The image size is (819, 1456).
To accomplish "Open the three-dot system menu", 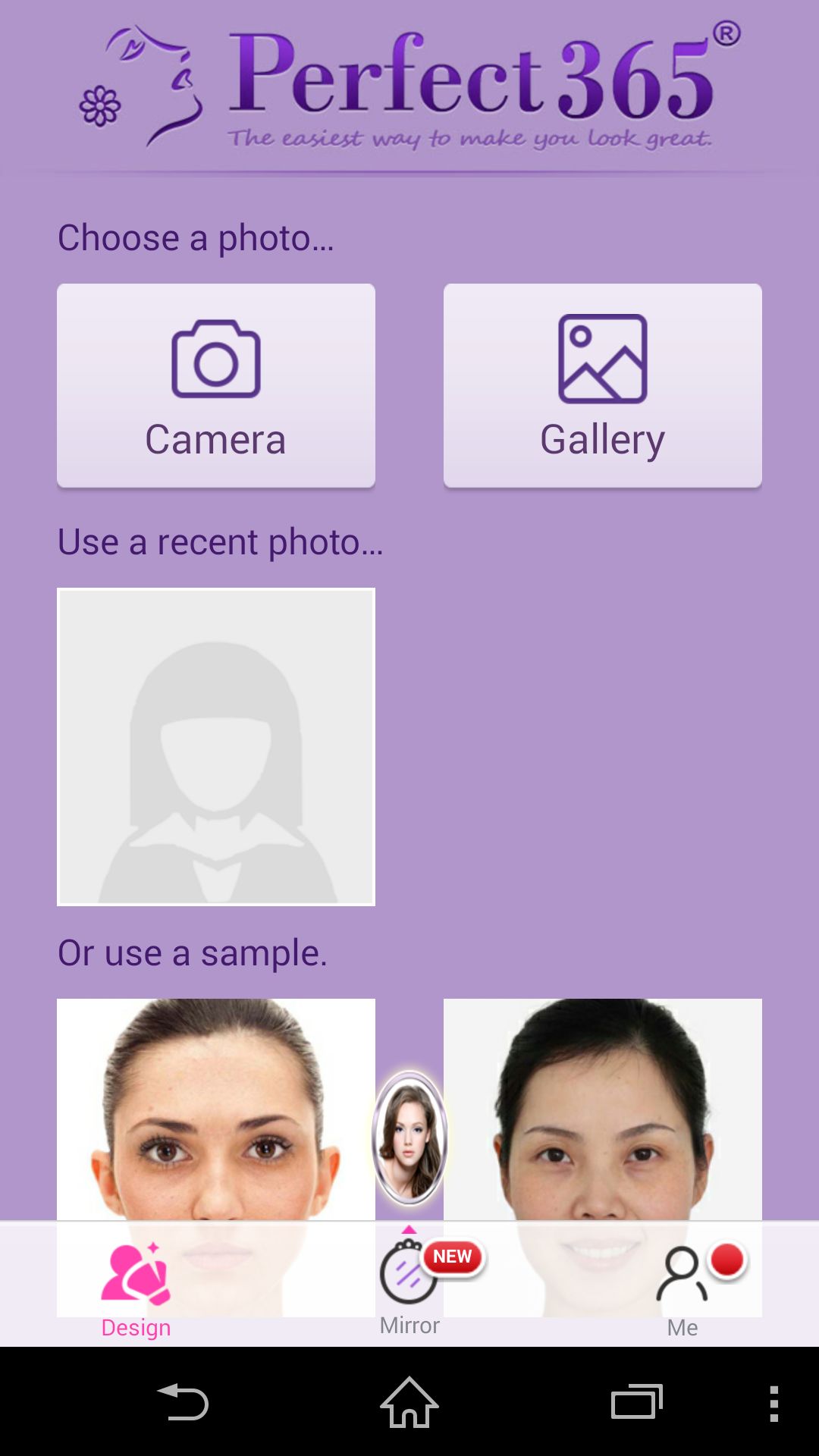I will point(773,1403).
